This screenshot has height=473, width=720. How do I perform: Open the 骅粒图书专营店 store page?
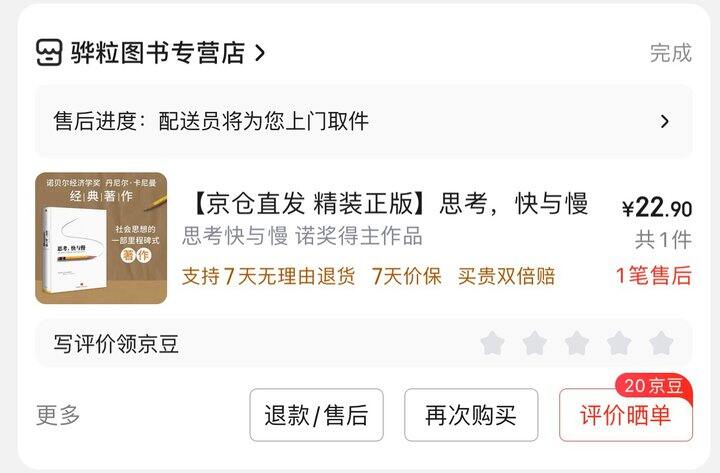coord(151,52)
